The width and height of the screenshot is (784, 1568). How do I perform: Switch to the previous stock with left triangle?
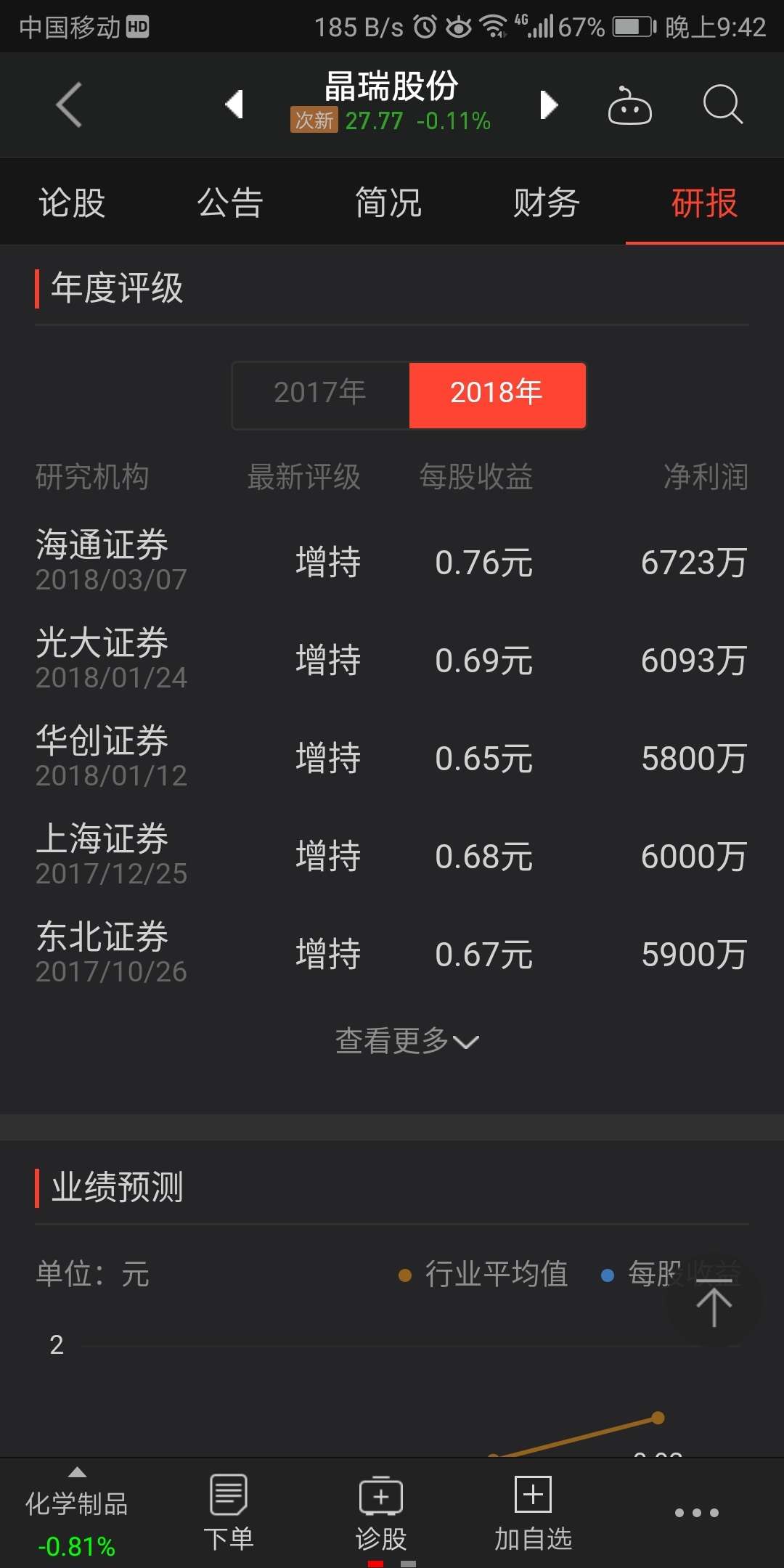point(234,105)
